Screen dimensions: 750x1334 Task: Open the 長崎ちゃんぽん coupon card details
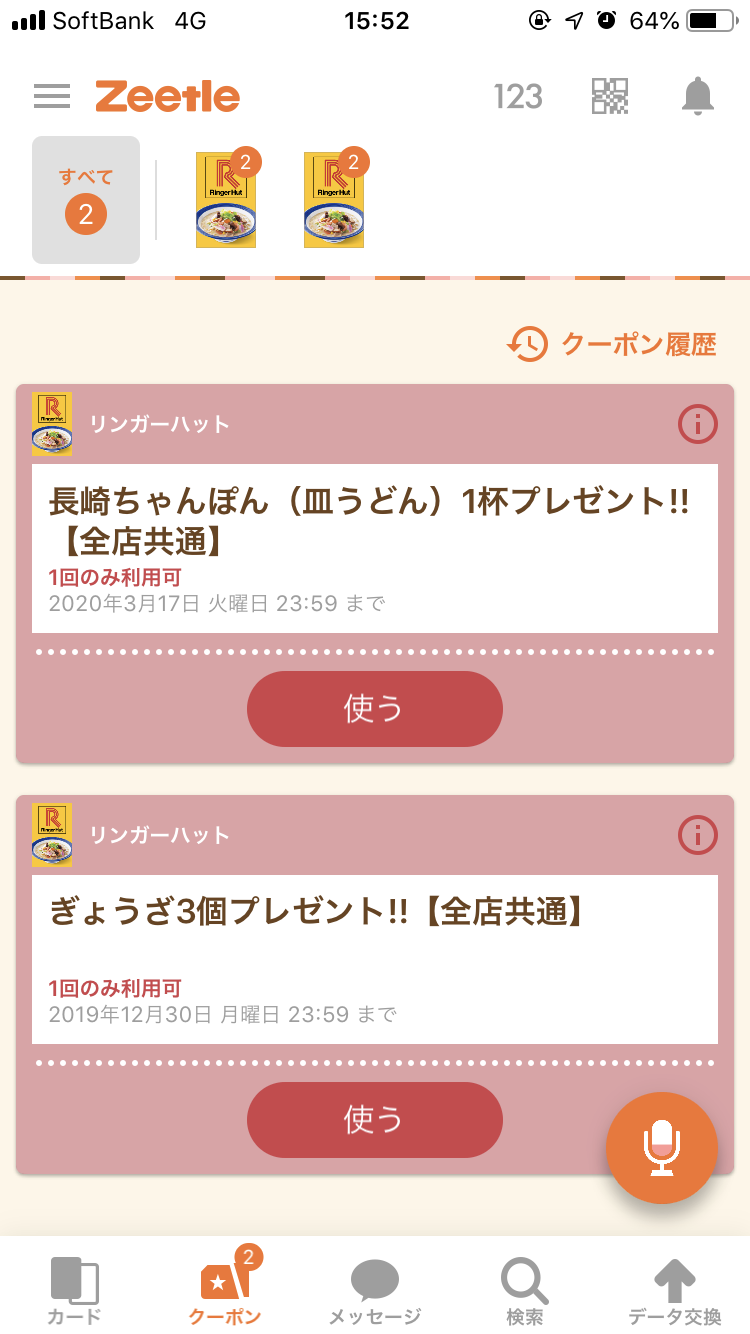pyautogui.click(x=375, y=548)
